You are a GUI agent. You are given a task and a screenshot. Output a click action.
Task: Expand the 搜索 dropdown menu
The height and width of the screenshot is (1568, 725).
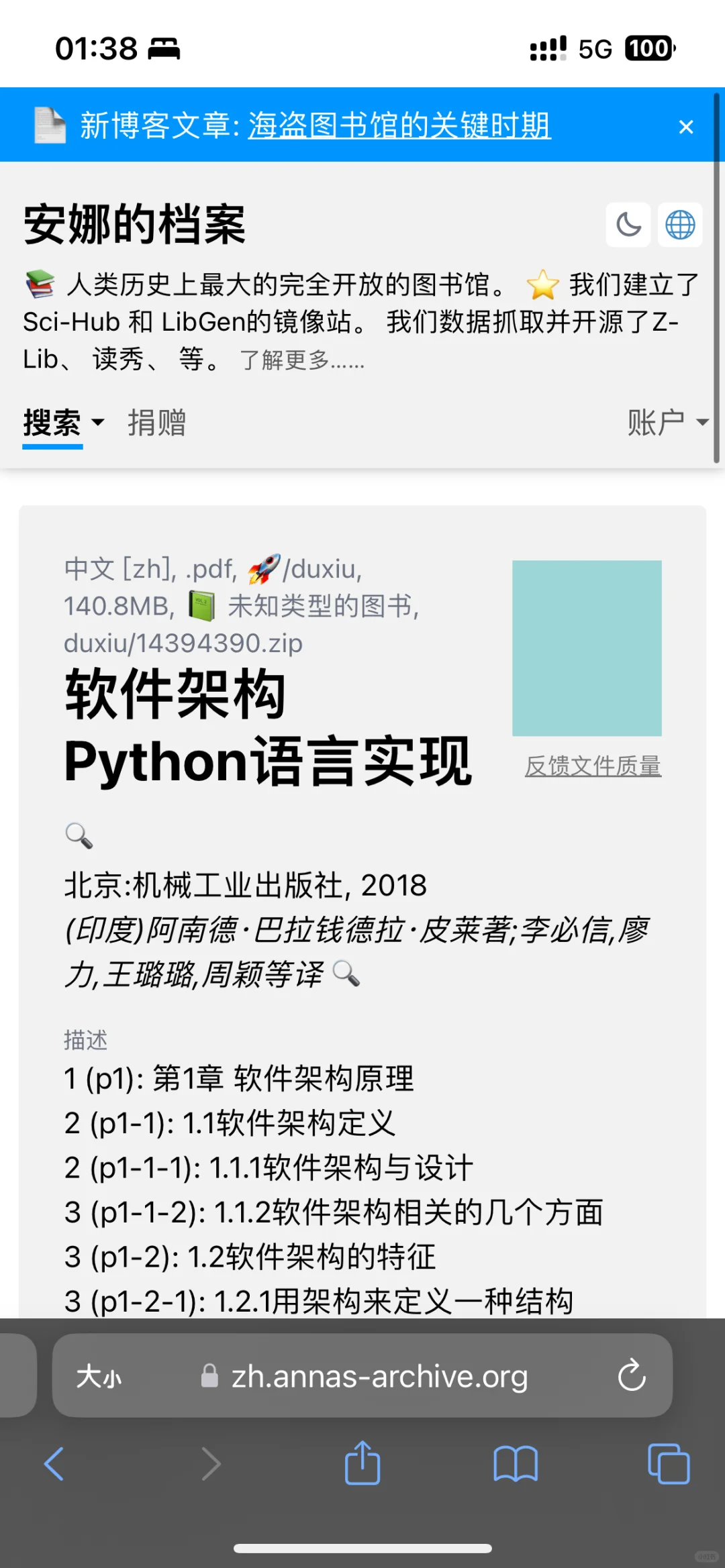(x=64, y=423)
